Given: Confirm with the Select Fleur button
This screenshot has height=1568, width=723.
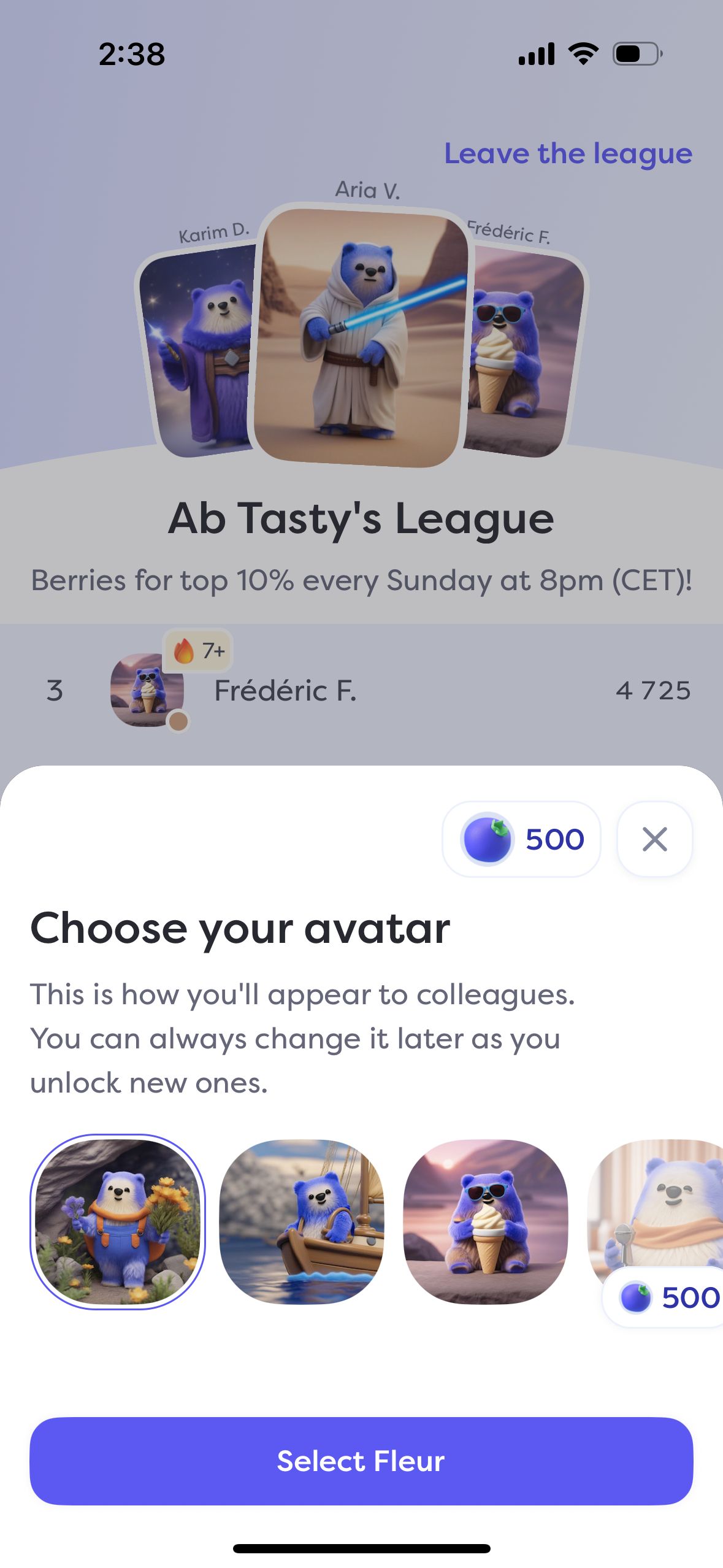Looking at the screenshot, I should click(361, 1461).
